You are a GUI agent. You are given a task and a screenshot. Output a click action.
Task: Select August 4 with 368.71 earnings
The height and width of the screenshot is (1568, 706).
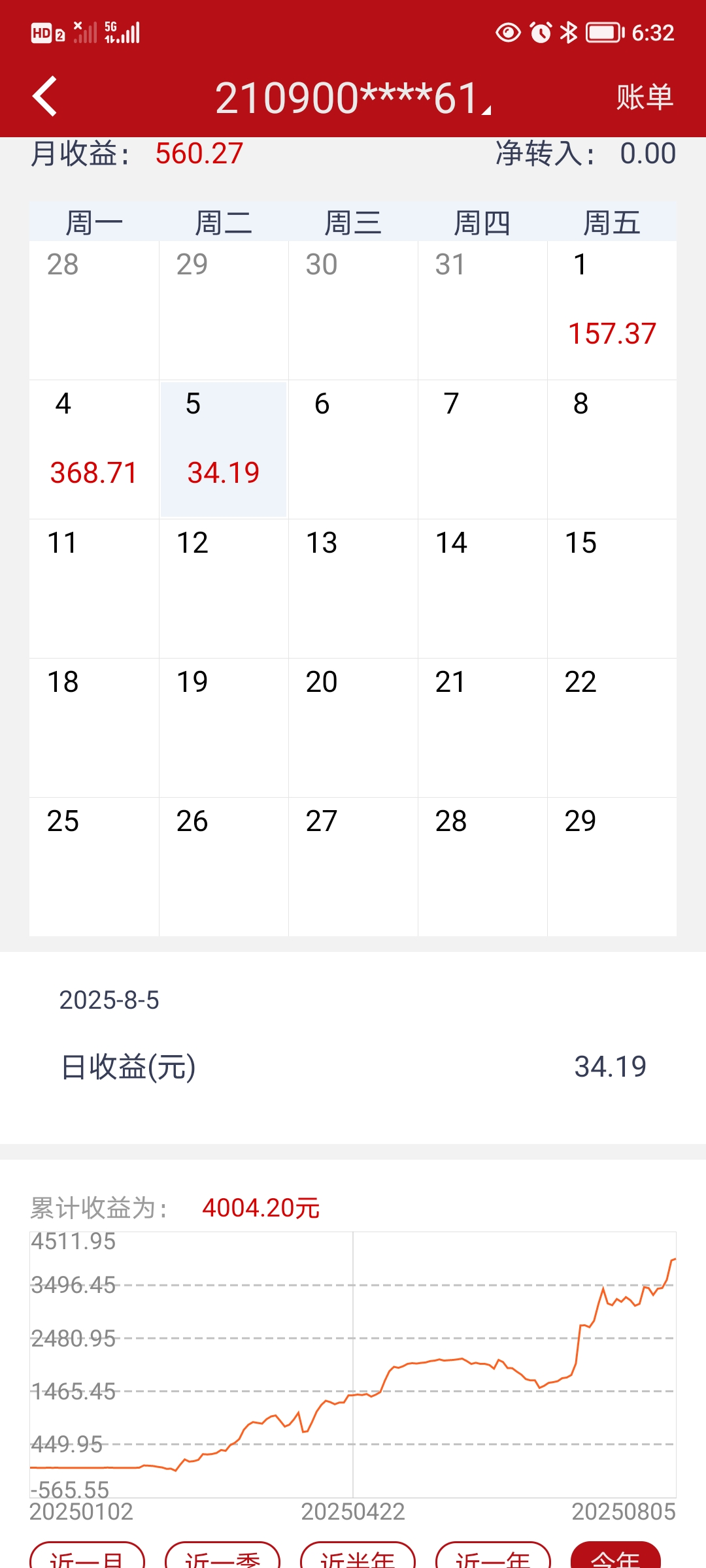click(94, 449)
